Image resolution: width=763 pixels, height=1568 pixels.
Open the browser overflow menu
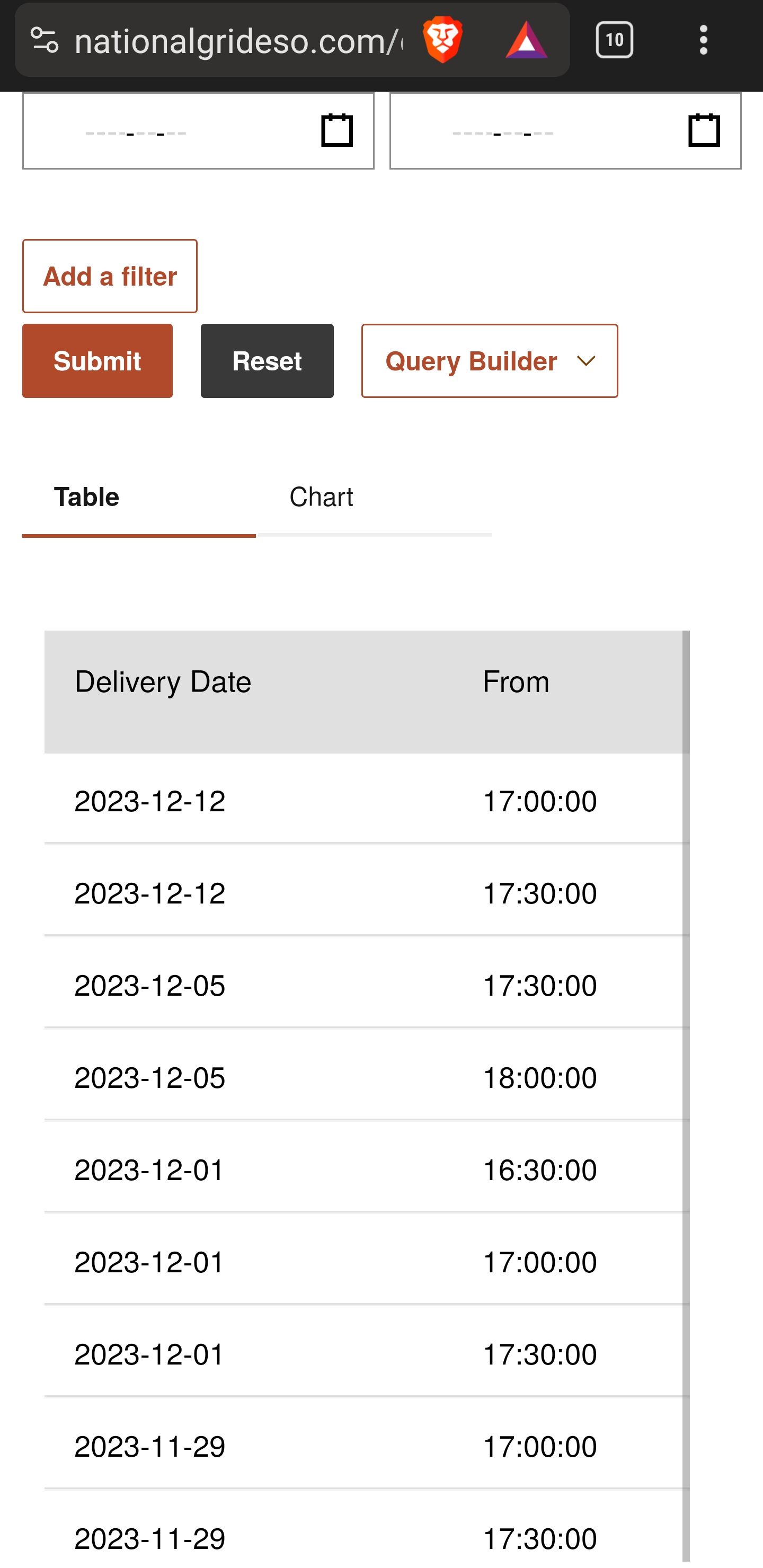pos(703,40)
